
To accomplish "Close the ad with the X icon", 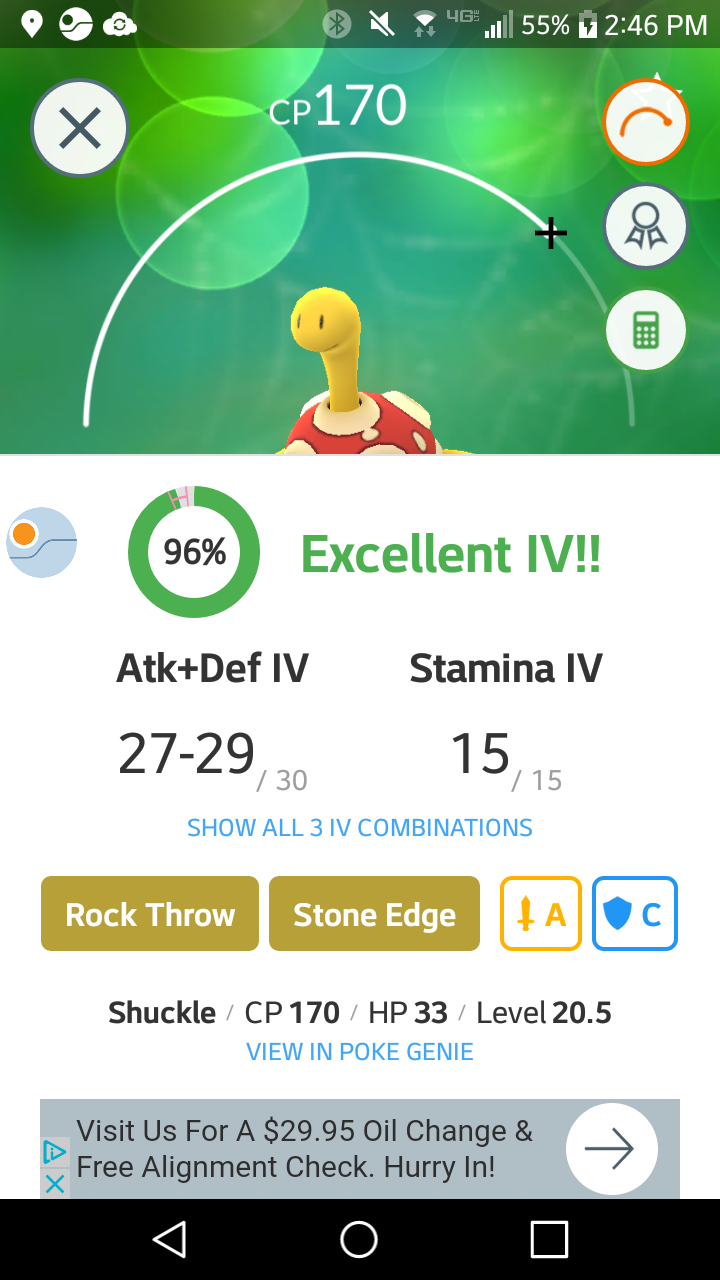I will click(55, 1184).
